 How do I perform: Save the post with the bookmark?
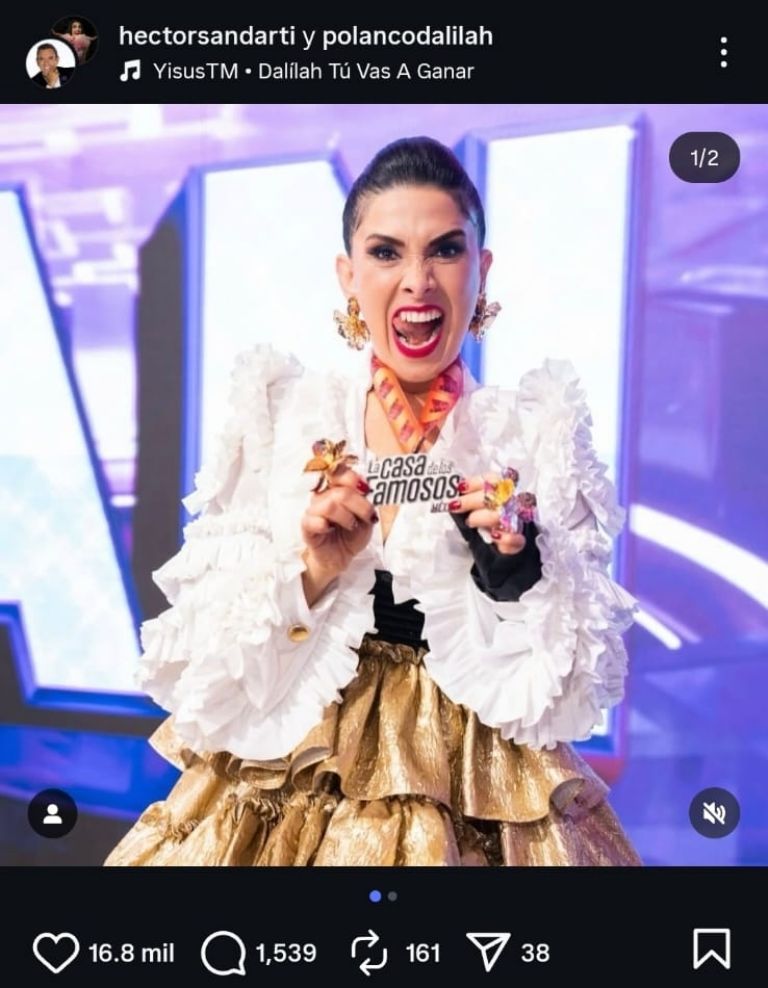coord(711,949)
